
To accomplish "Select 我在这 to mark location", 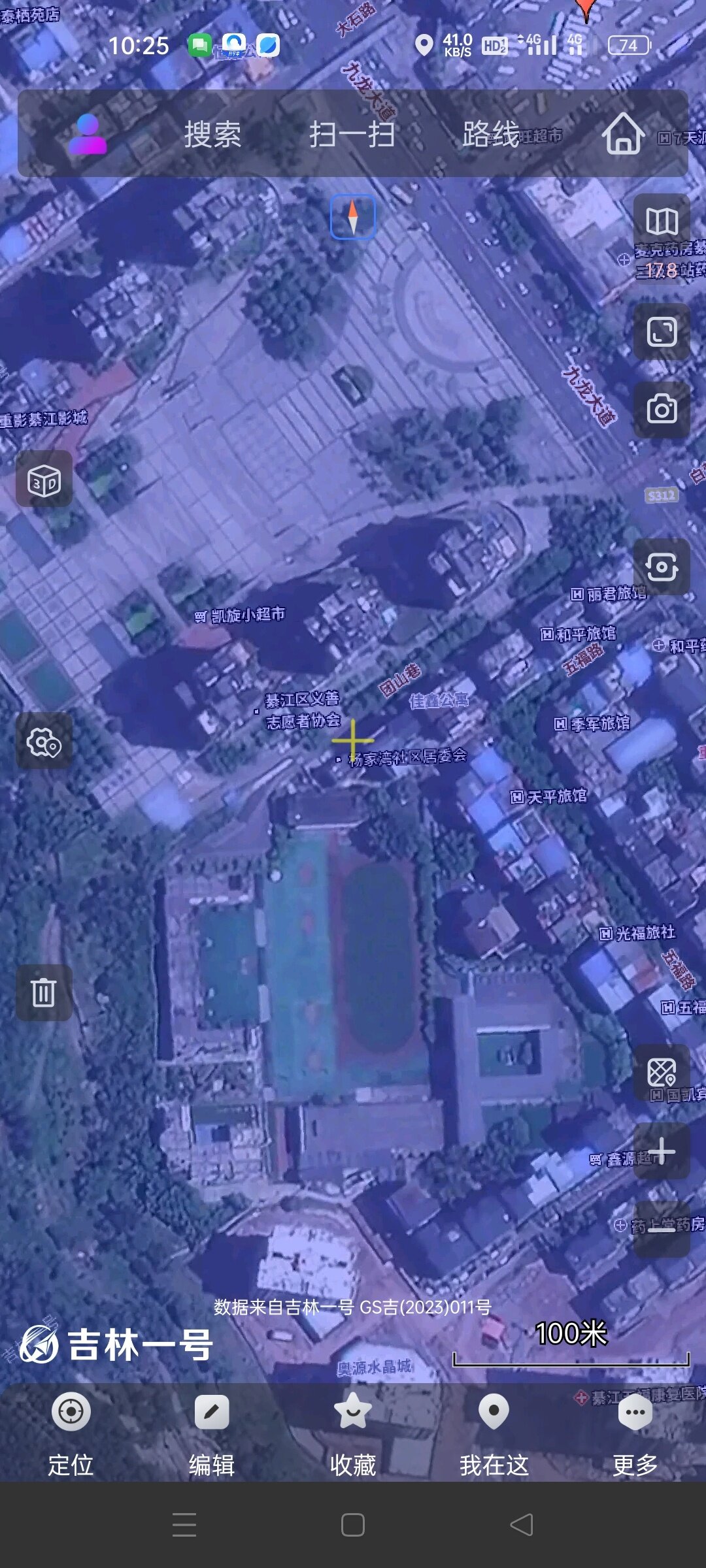I will 494,1431.
